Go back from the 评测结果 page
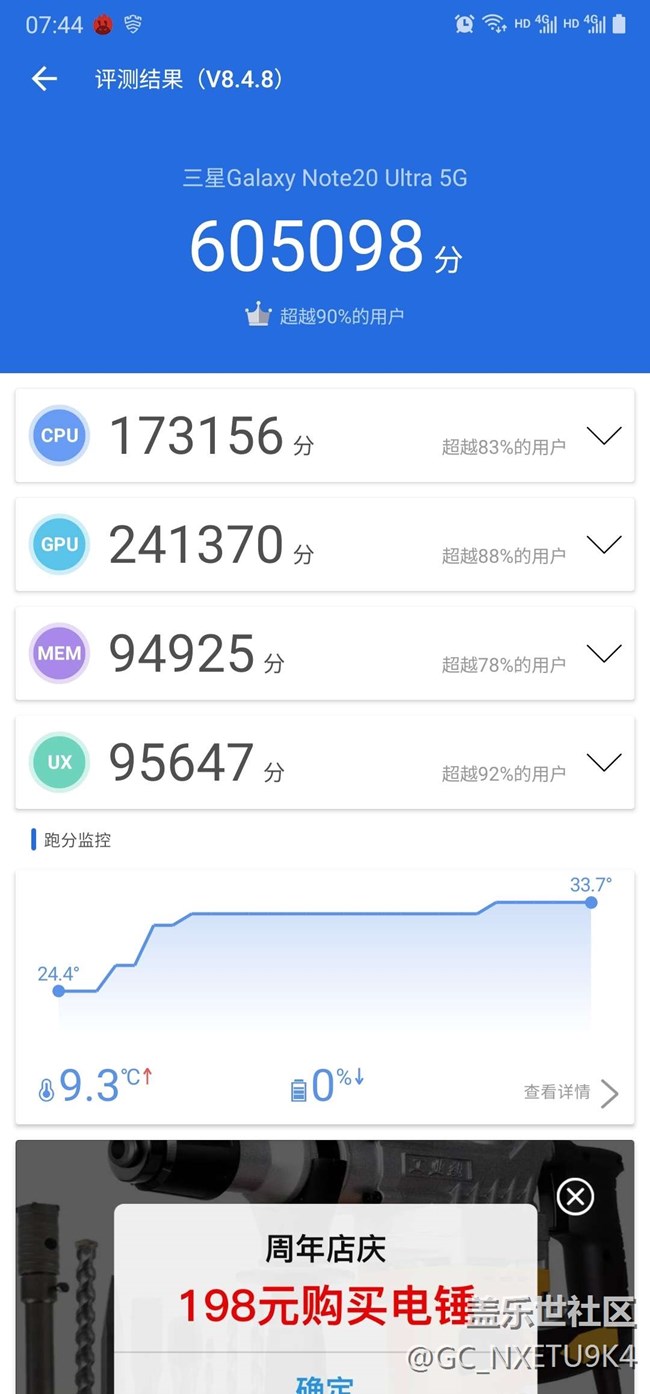650x1394 pixels. [x=44, y=79]
